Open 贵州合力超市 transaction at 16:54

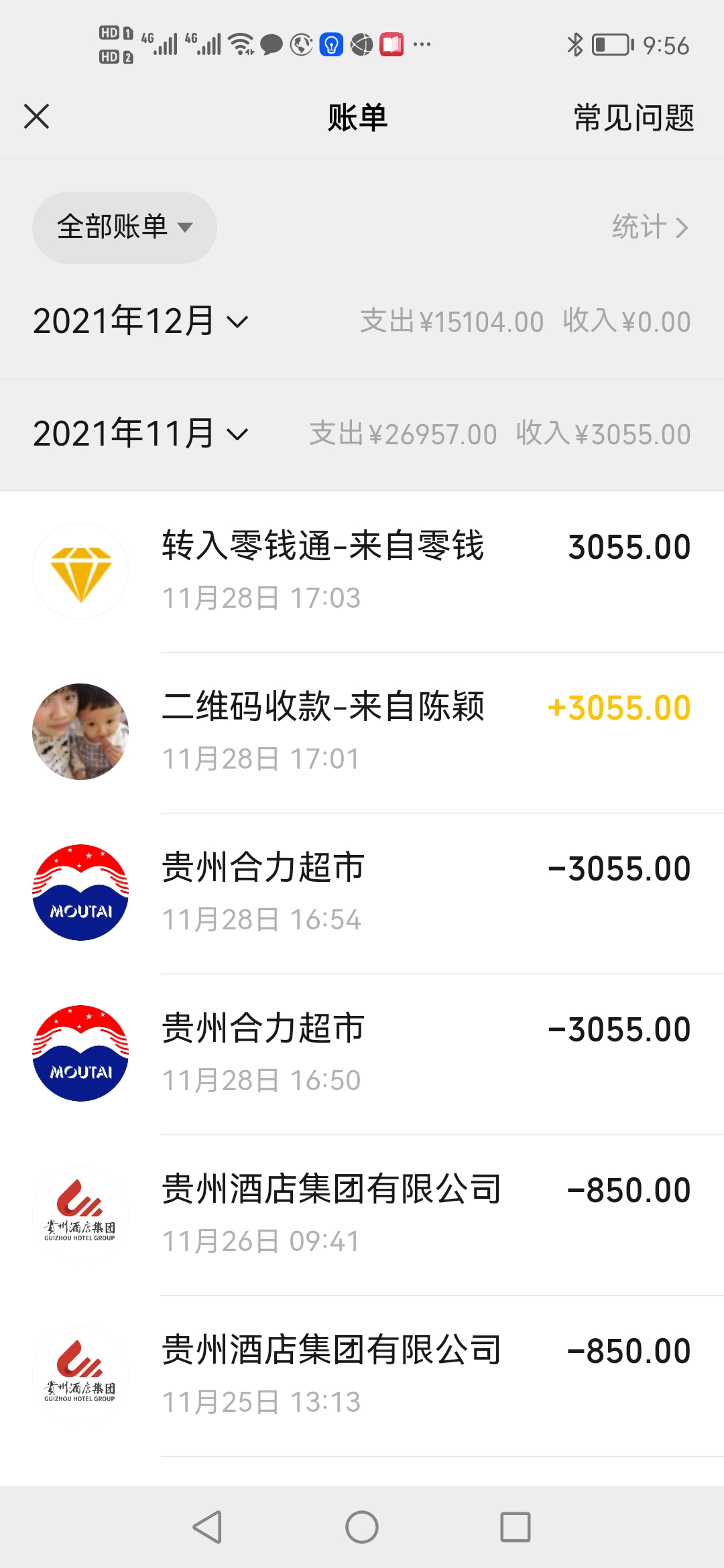point(362,893)
